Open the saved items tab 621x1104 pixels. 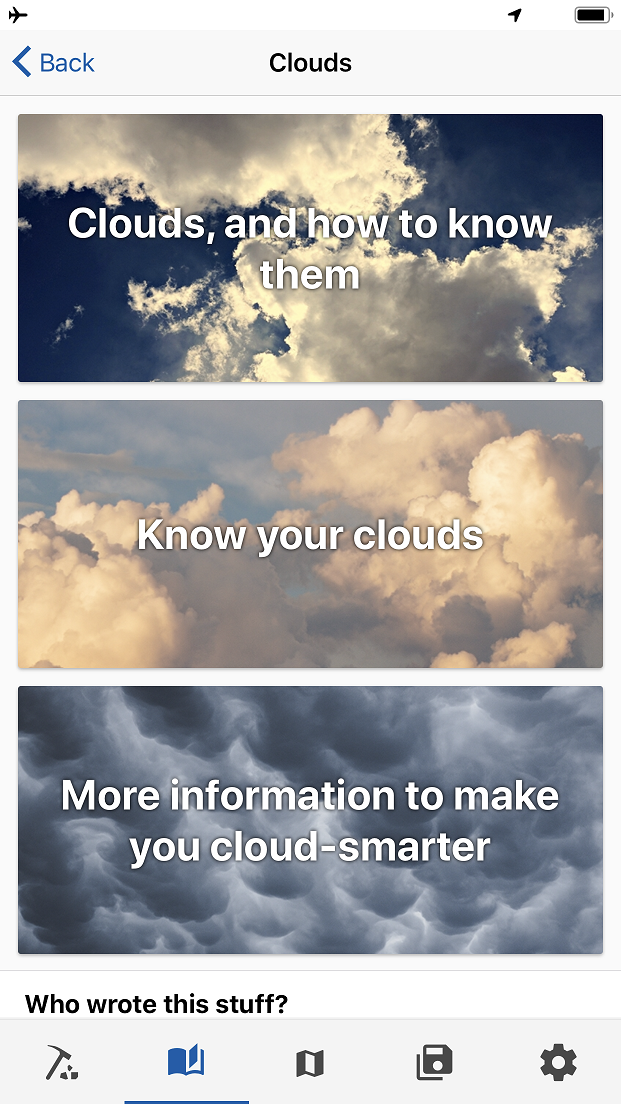click(x=434, y=1062)
